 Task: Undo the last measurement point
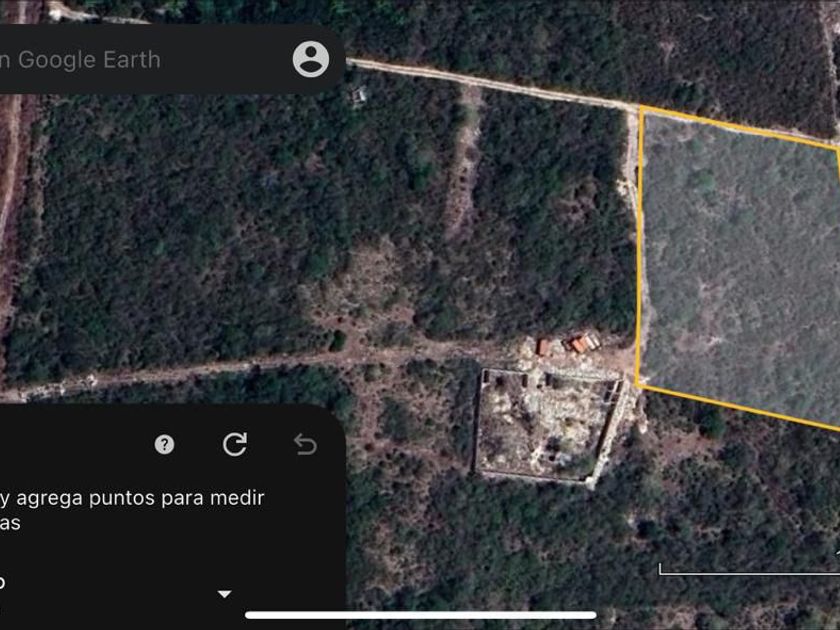tap(305, 445)
